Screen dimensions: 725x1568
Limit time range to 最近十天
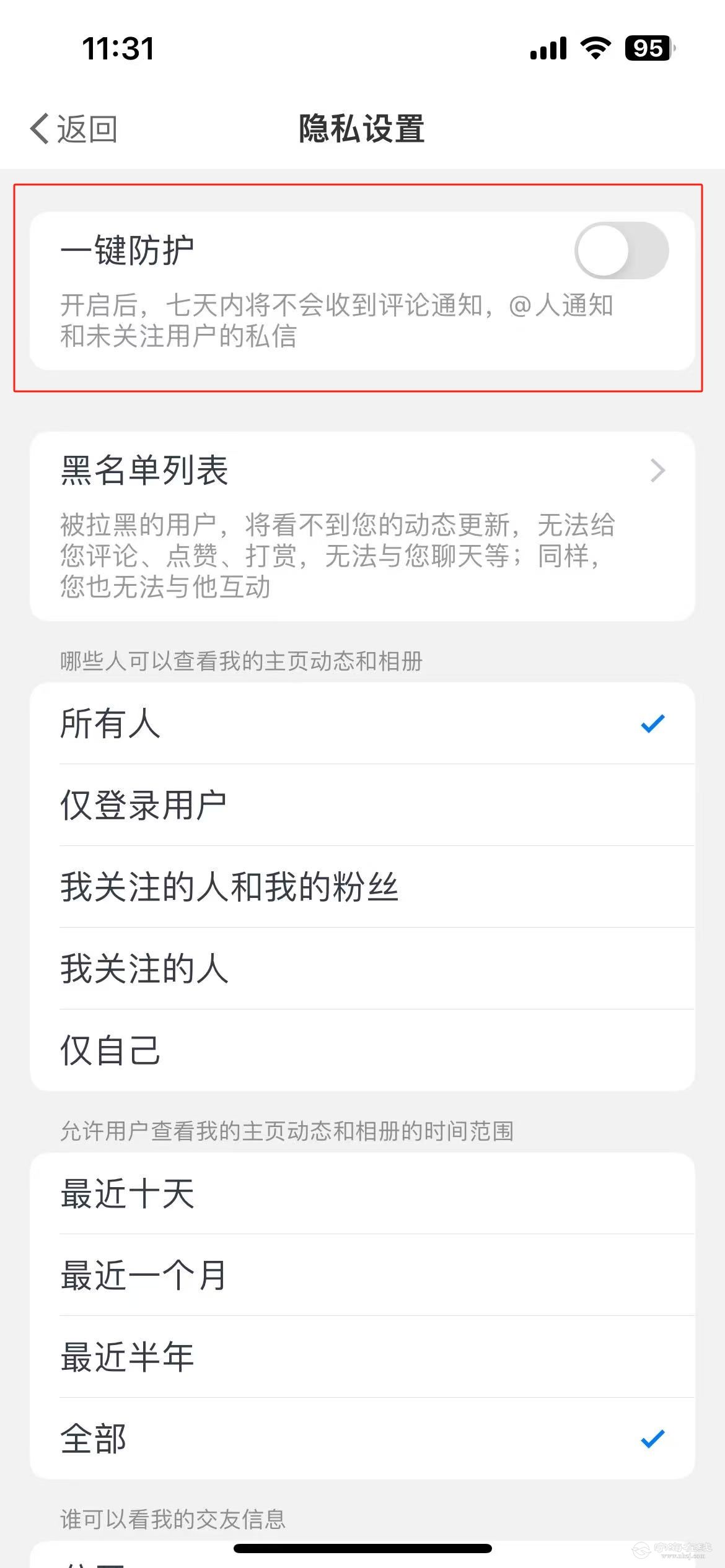click(x=362, y=1193)
